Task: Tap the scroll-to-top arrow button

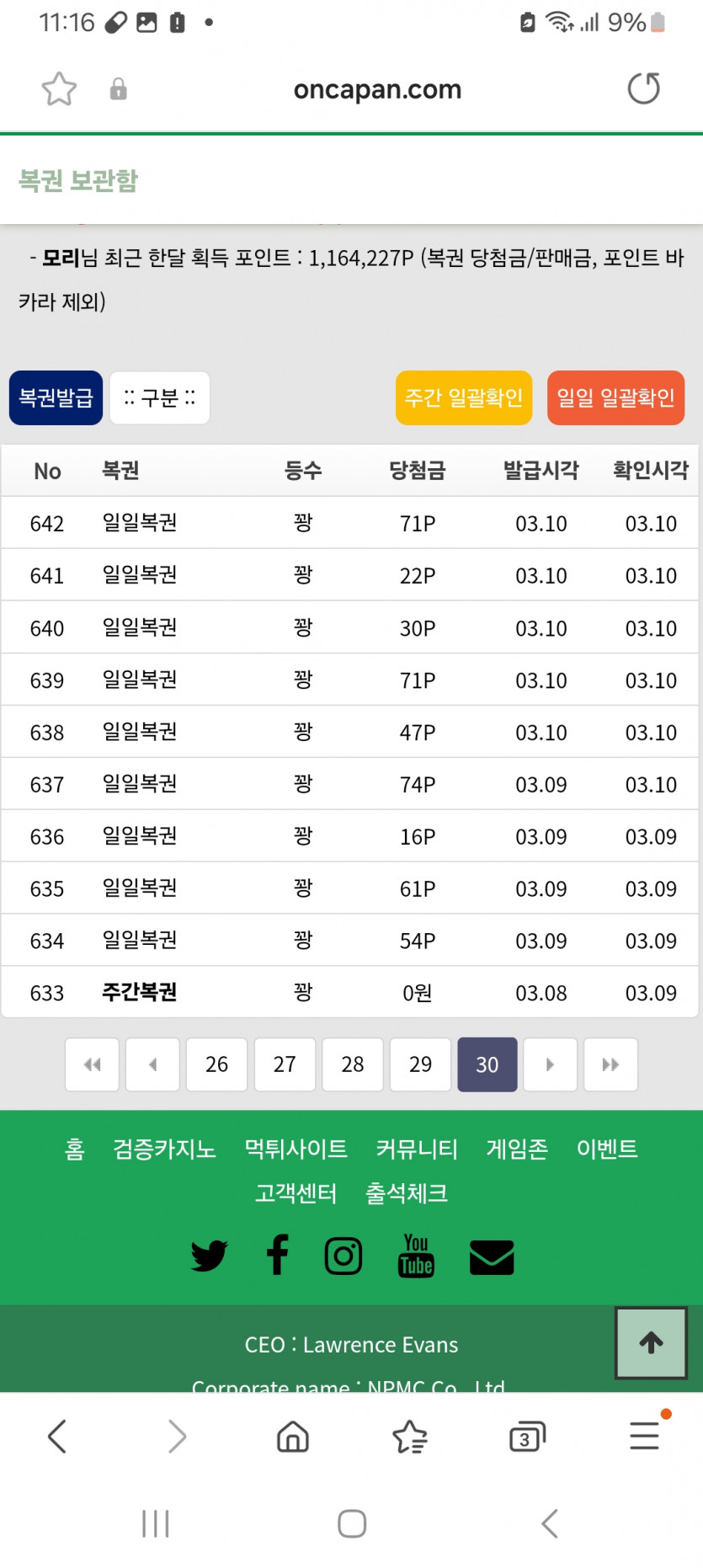Action: (651, 1342)
